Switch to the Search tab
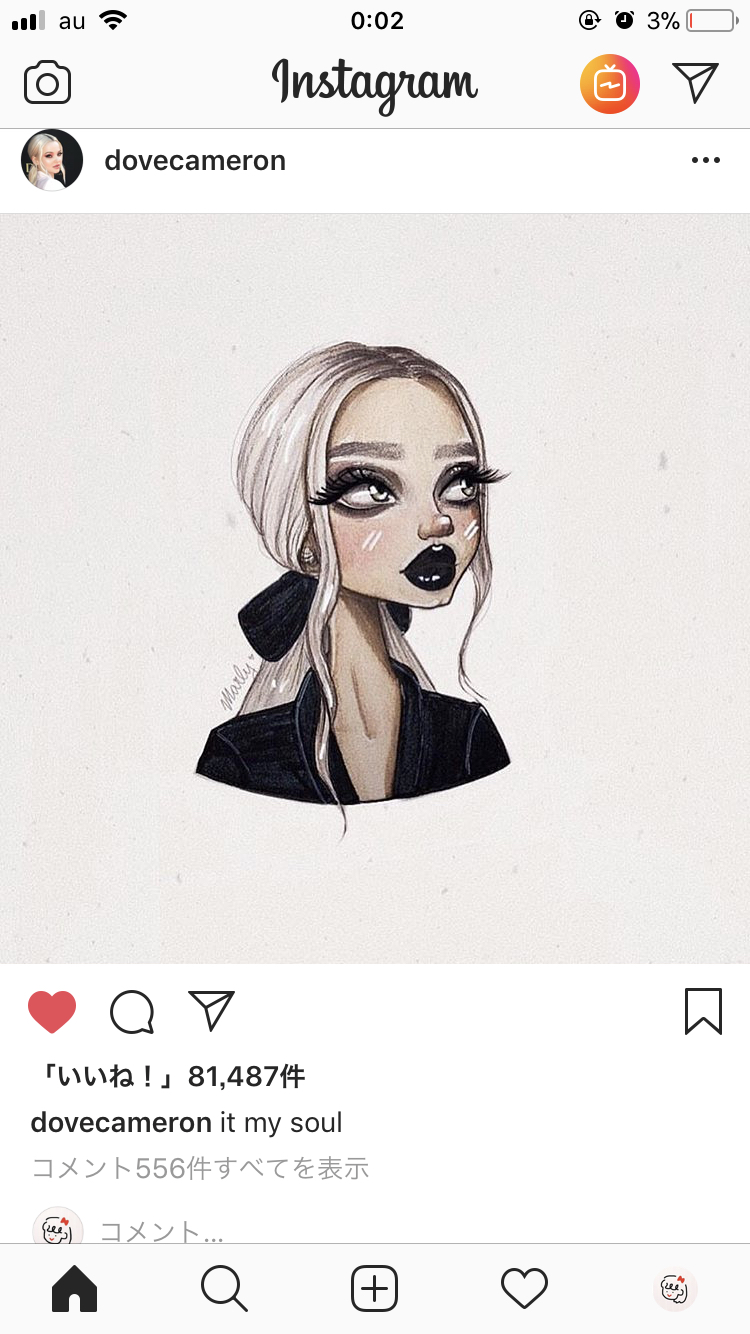Screen dimensions: 750x1334 pos(224,1289)
